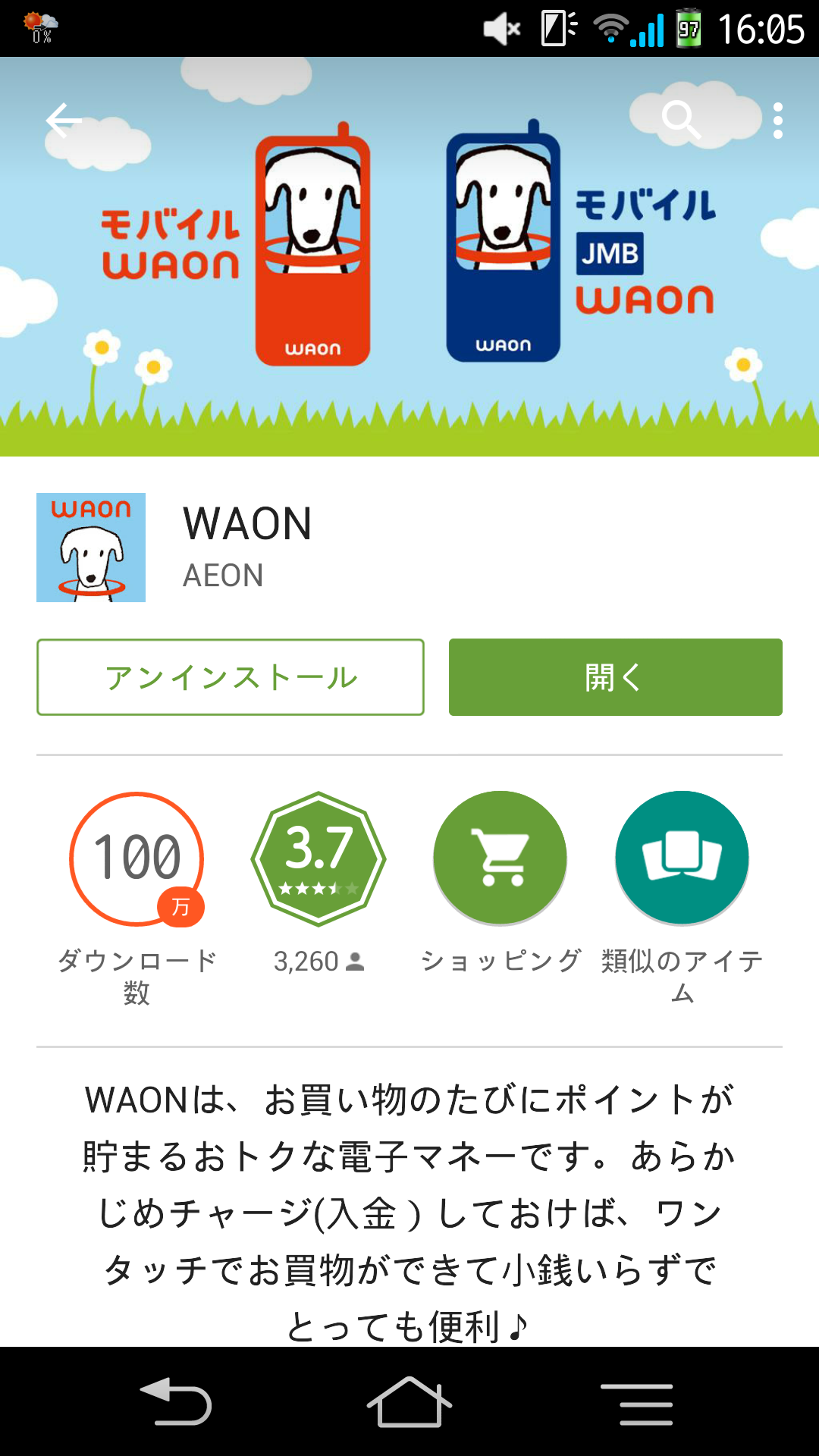
Task: Go back using the top arrow
Action: (x=64, y=121)
